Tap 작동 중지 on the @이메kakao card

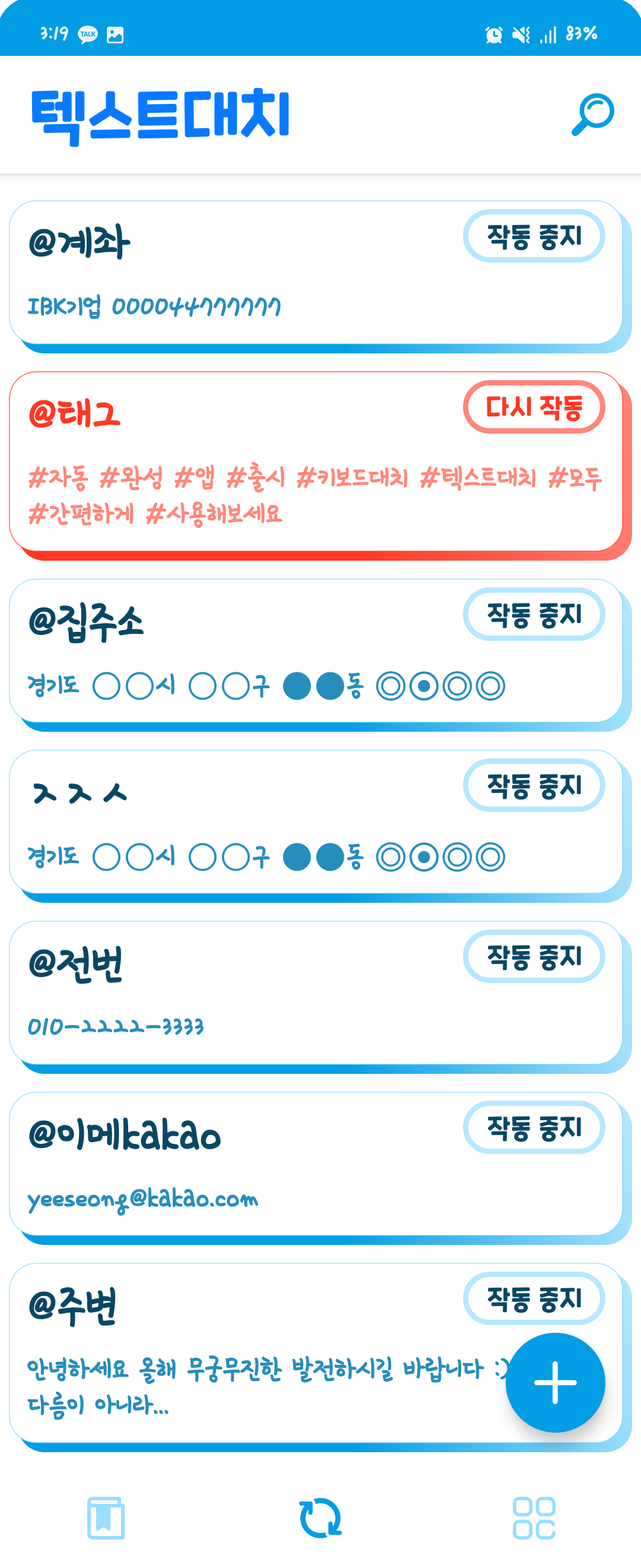(534, 1127)
